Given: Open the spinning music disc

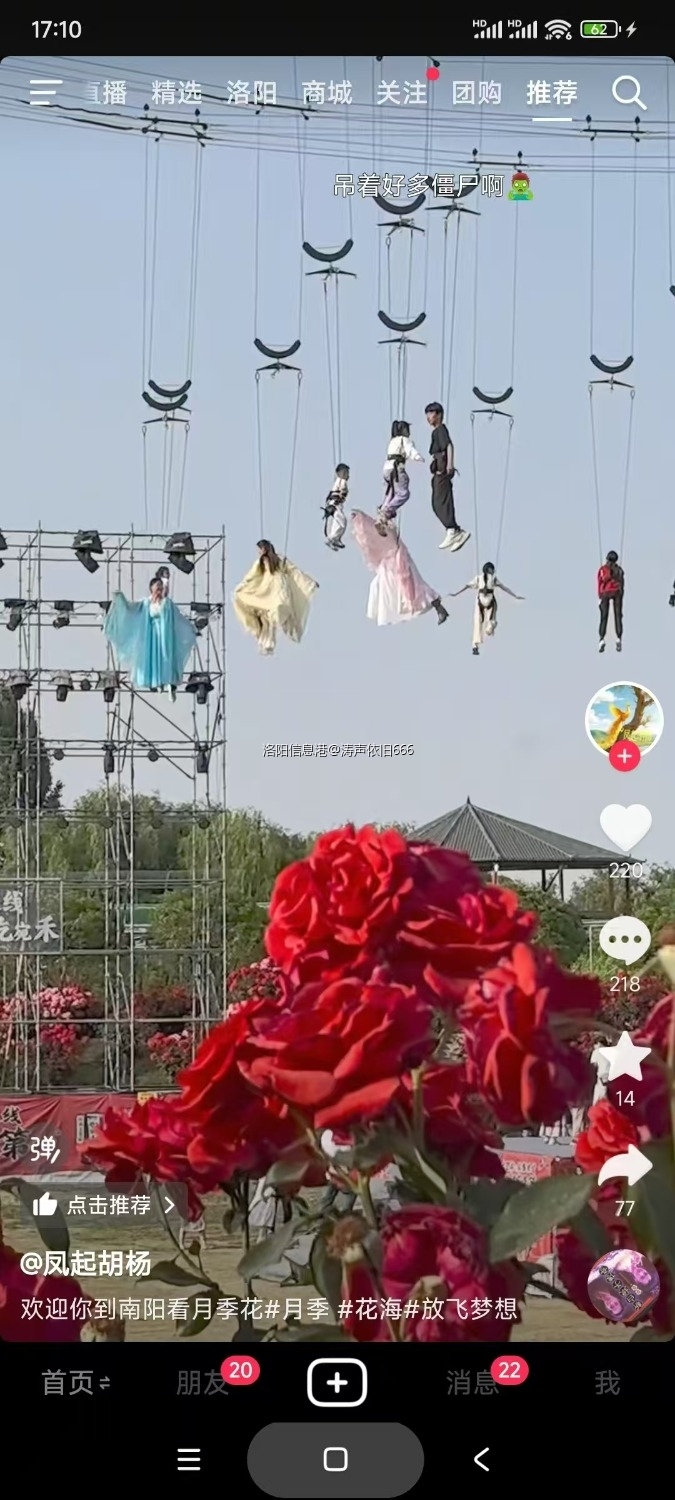Looking at the screenshot, I should tap(623, 1285).
